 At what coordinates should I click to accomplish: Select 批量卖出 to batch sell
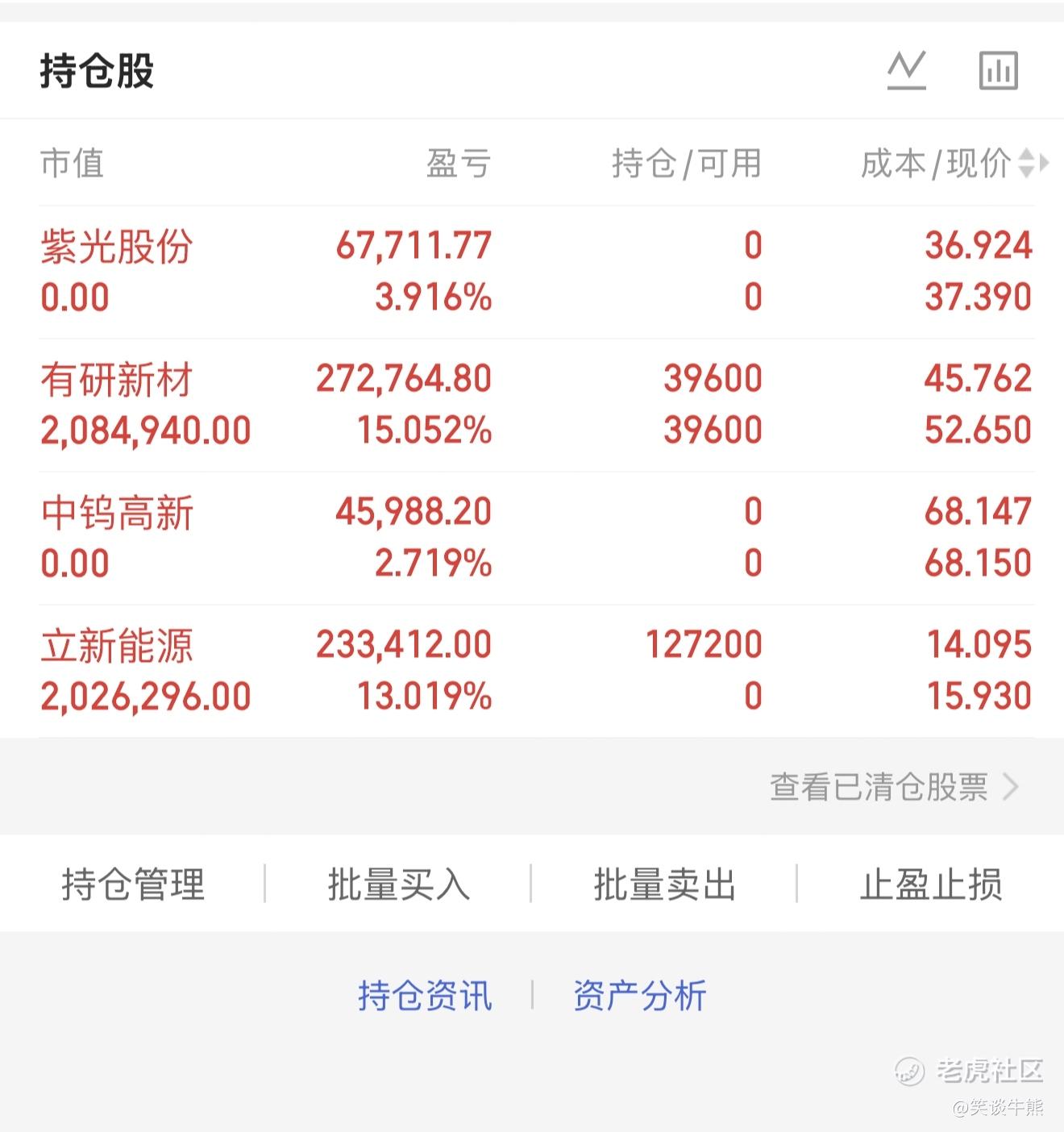tap(664, 884)
